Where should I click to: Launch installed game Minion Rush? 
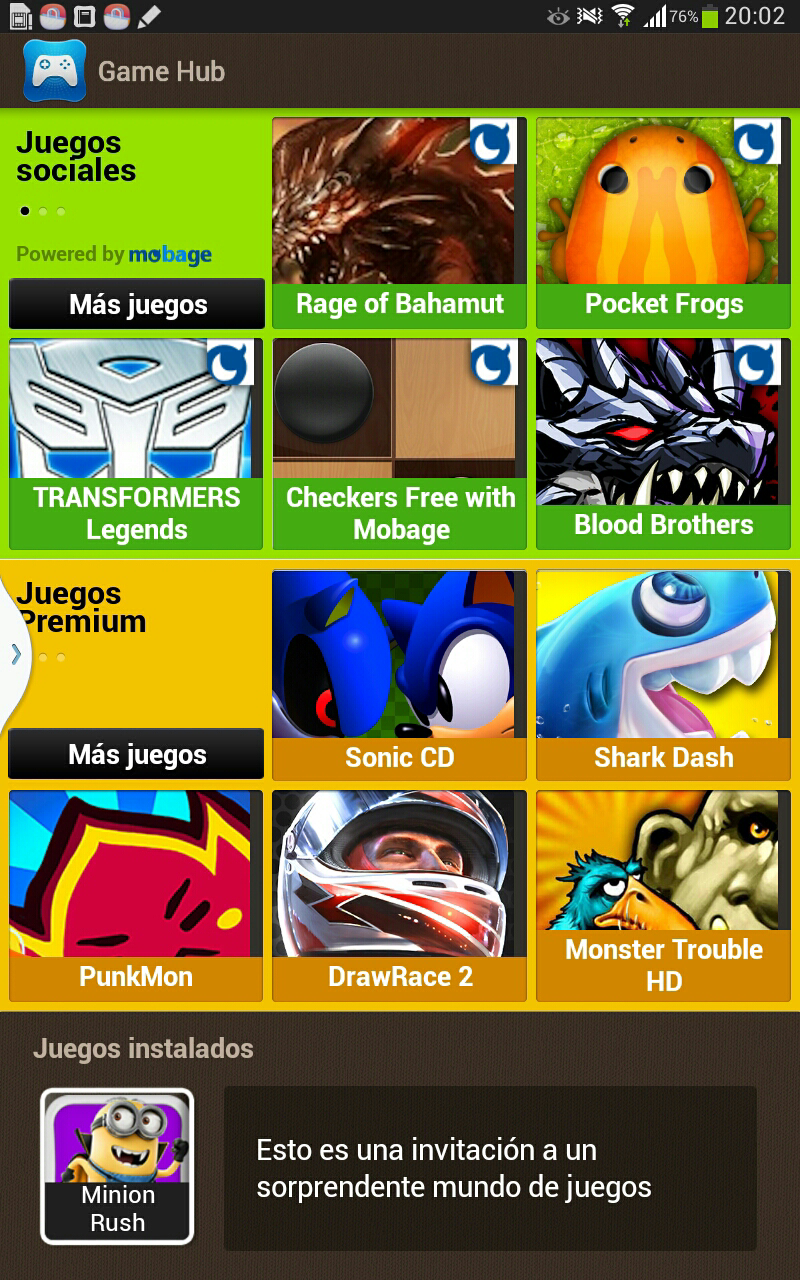pyautogui.click(x=117, y=1165)
